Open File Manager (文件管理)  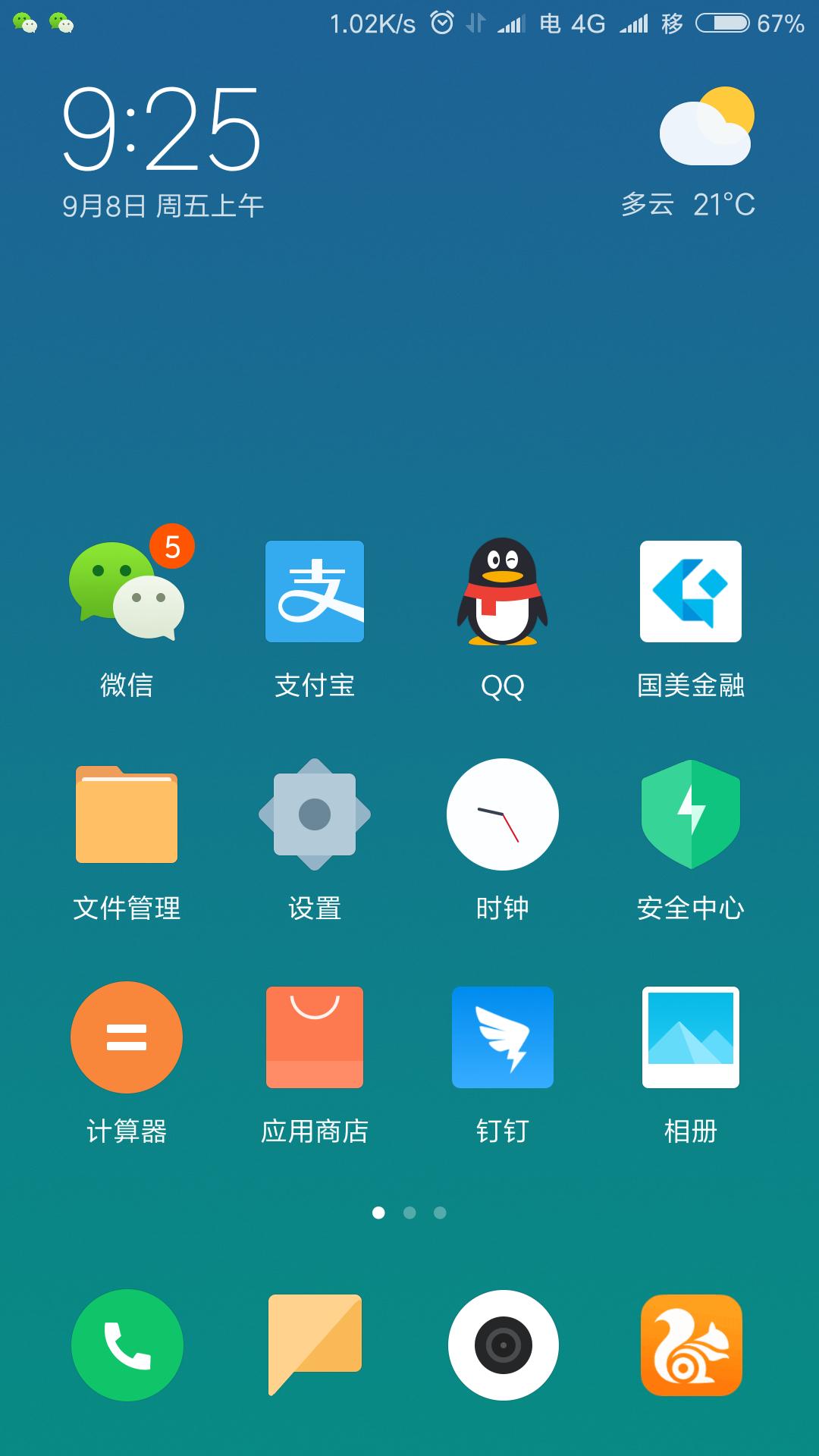click(126, 815)
